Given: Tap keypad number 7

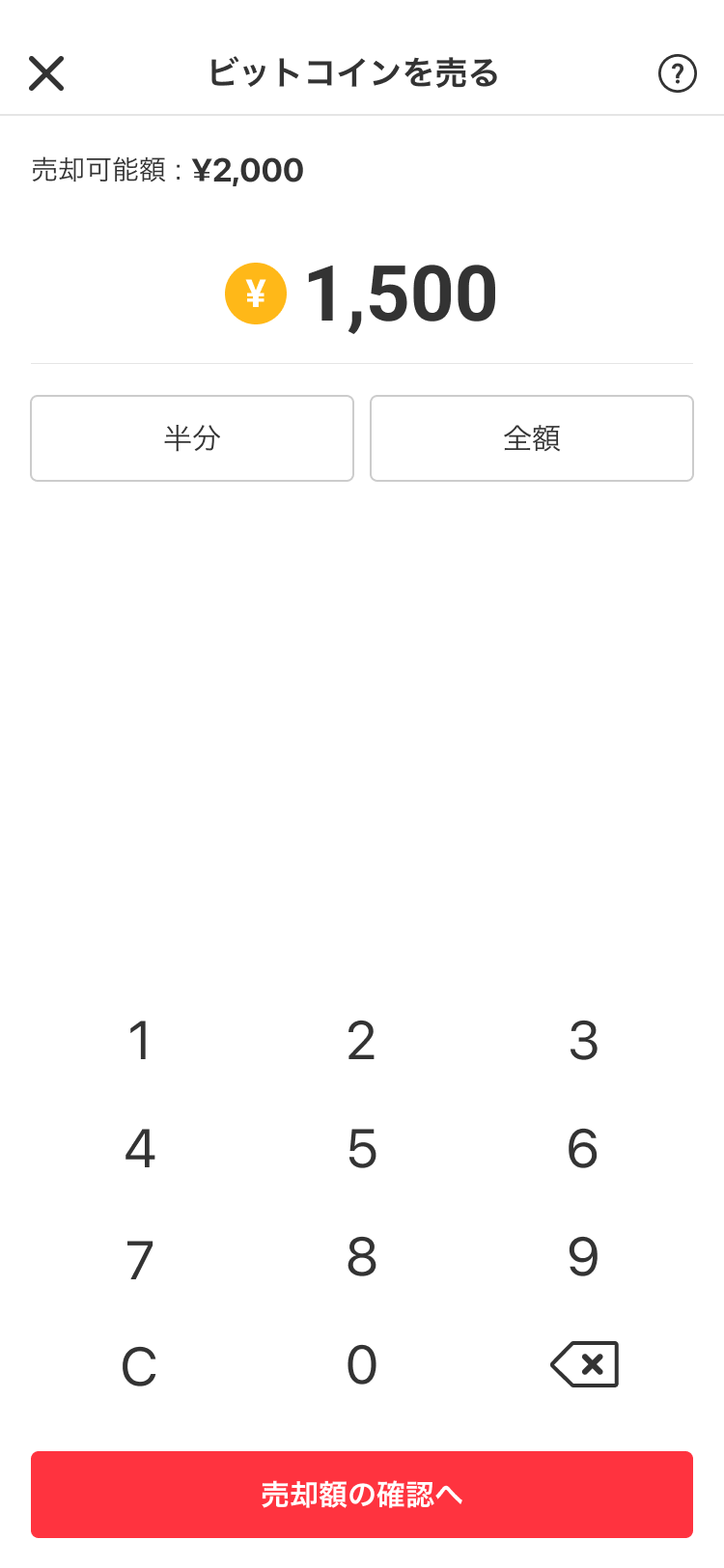Looking at the screenshot, I should tap(140, 1258).
